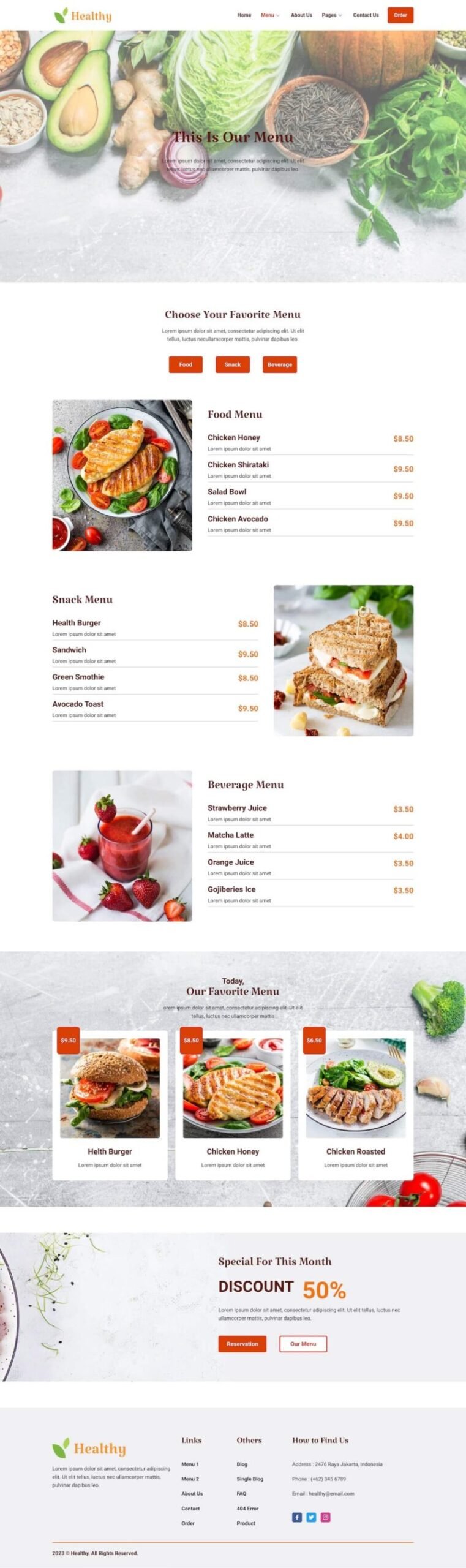Screen dimensions: 466x1568
Task: Tap the Our Menu outlined button
Action: coord(303,1344)
